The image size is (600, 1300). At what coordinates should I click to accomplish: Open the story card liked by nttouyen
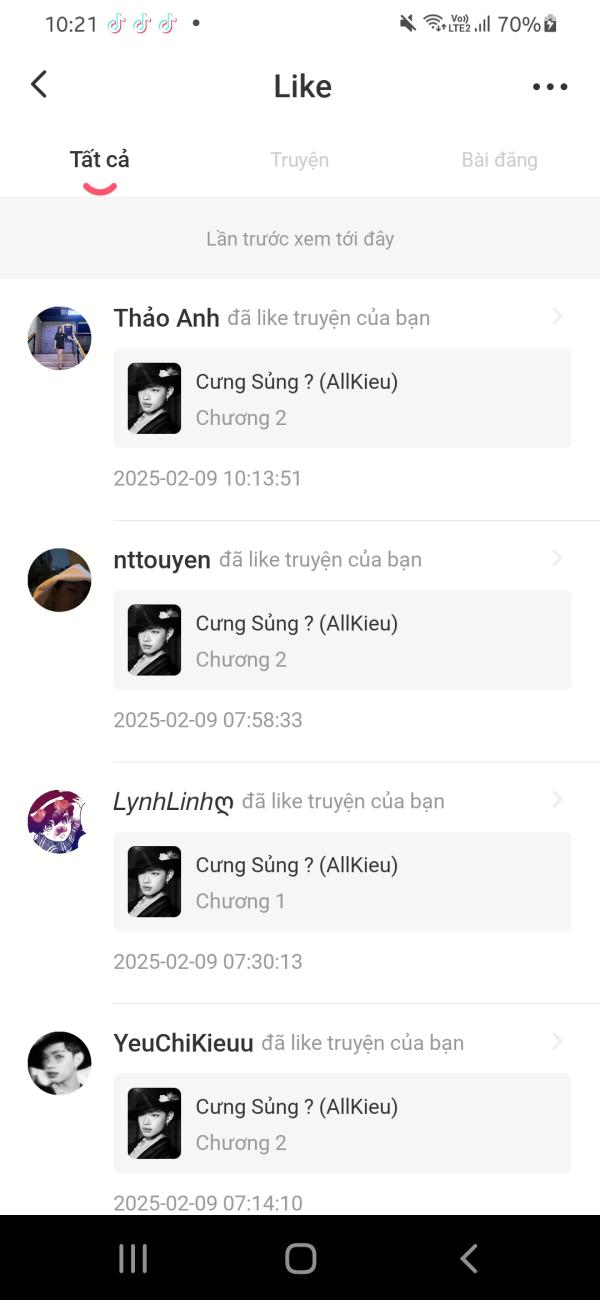click(342, 640)
